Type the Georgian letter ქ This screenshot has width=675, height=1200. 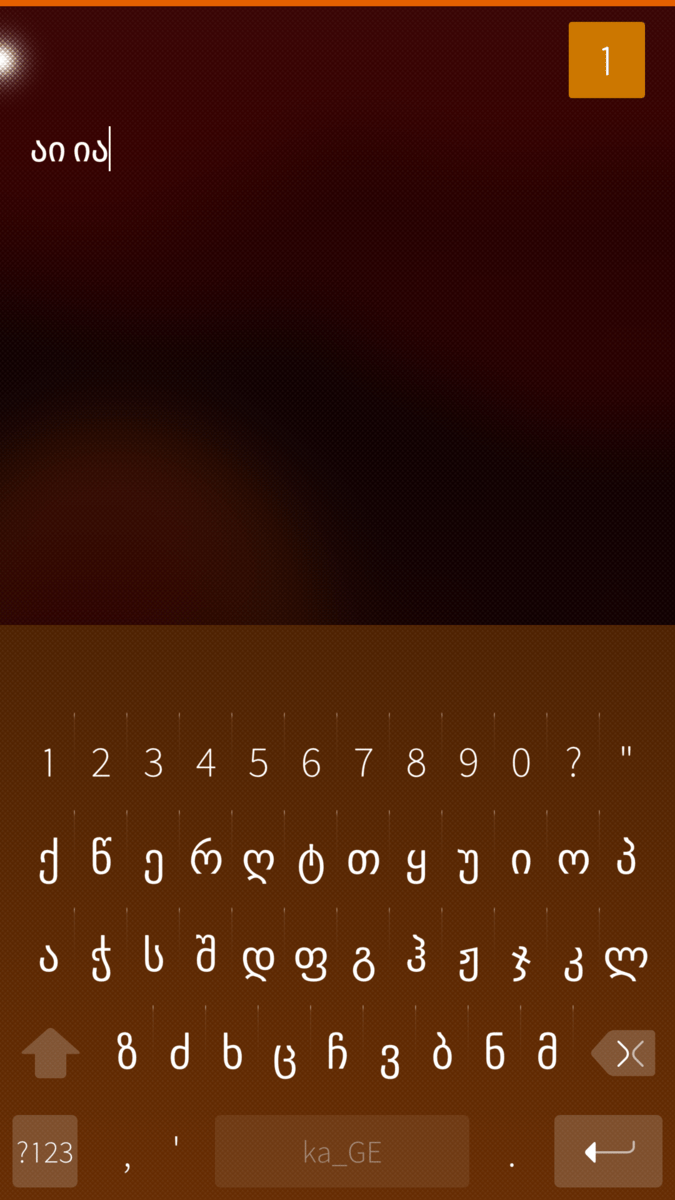[48, 862]
